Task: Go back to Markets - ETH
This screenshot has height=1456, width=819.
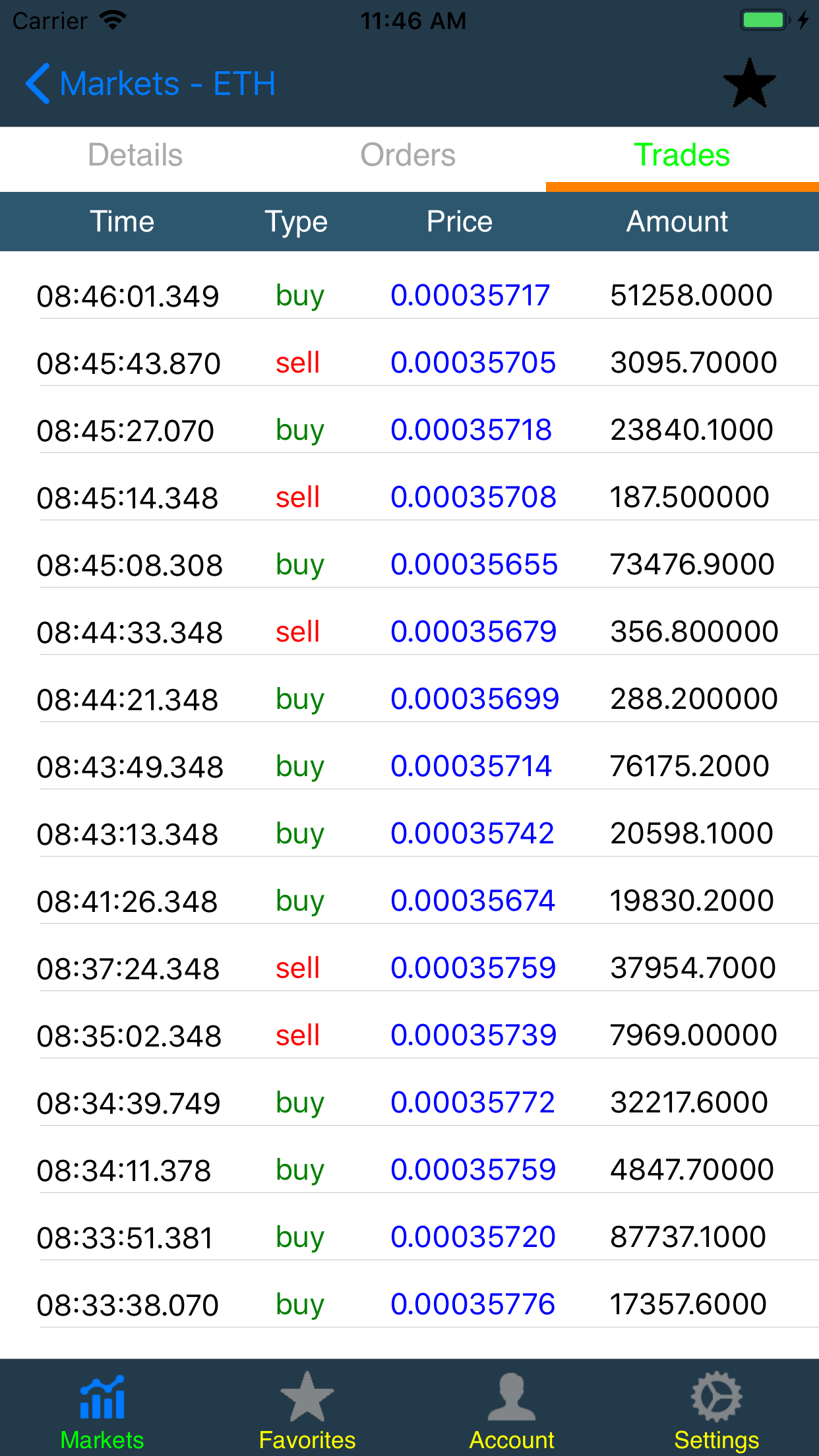Action: 152,83
